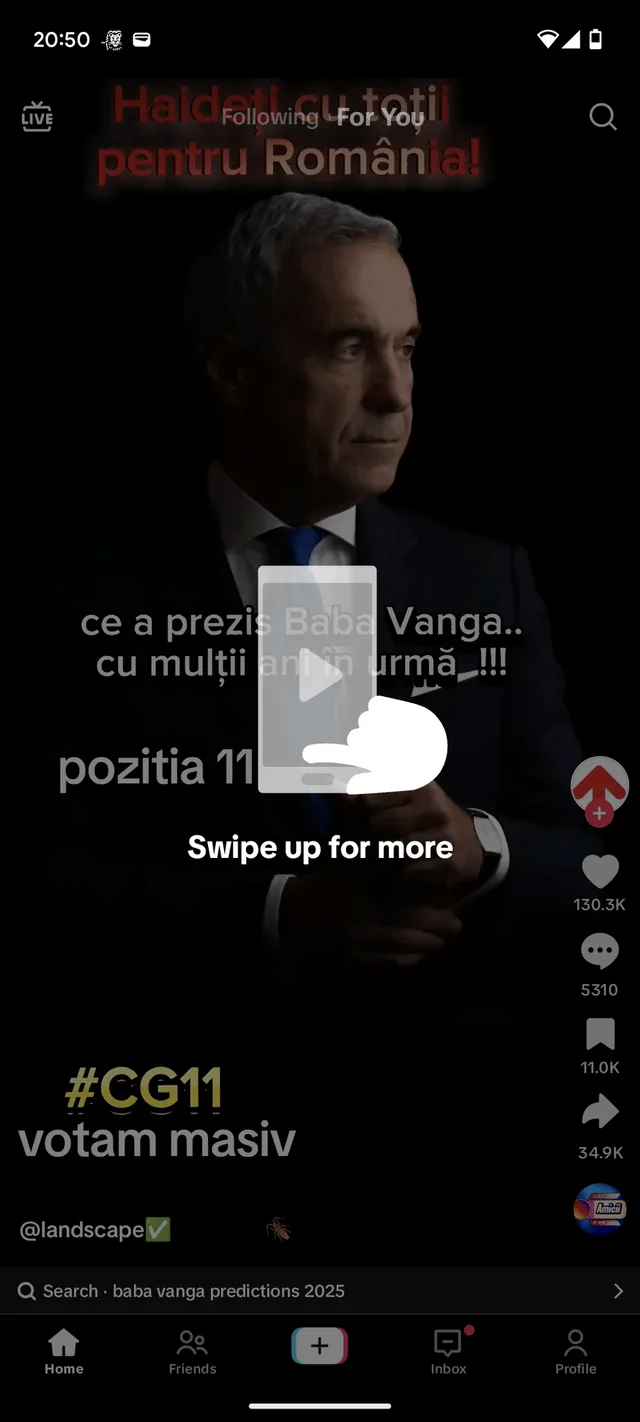Image resolution: width=640 pixels, height=1422 pixels.
Task: Follow the creator with the plus badge
Action: click(x=599, y=815)
